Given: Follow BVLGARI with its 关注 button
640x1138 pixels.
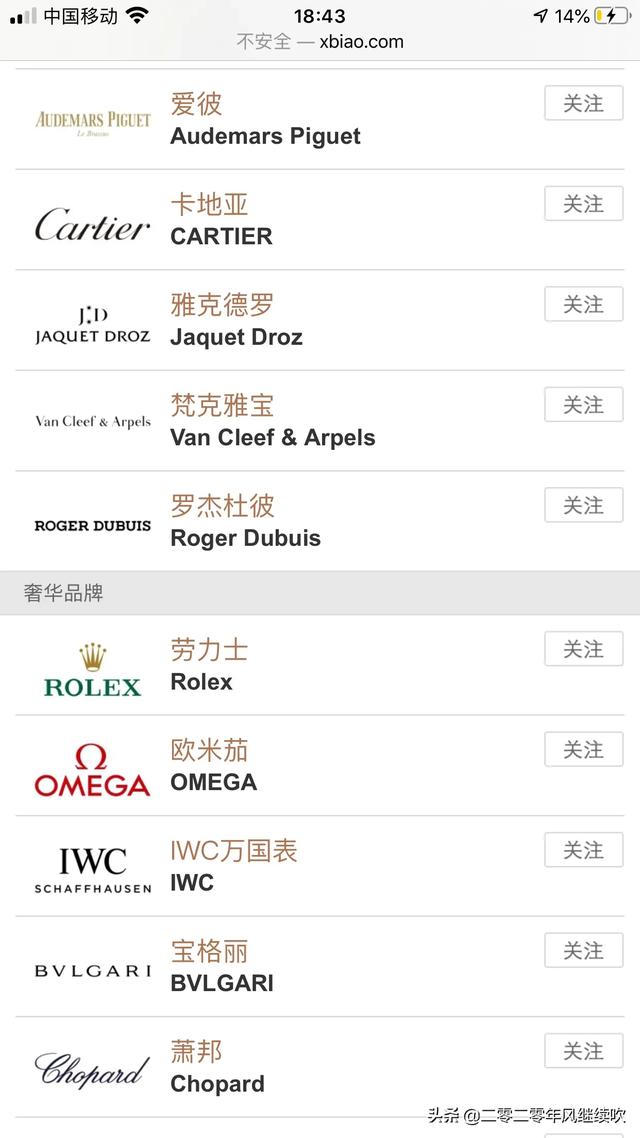Looking at the screenshot, I should (x=583, y=950).
